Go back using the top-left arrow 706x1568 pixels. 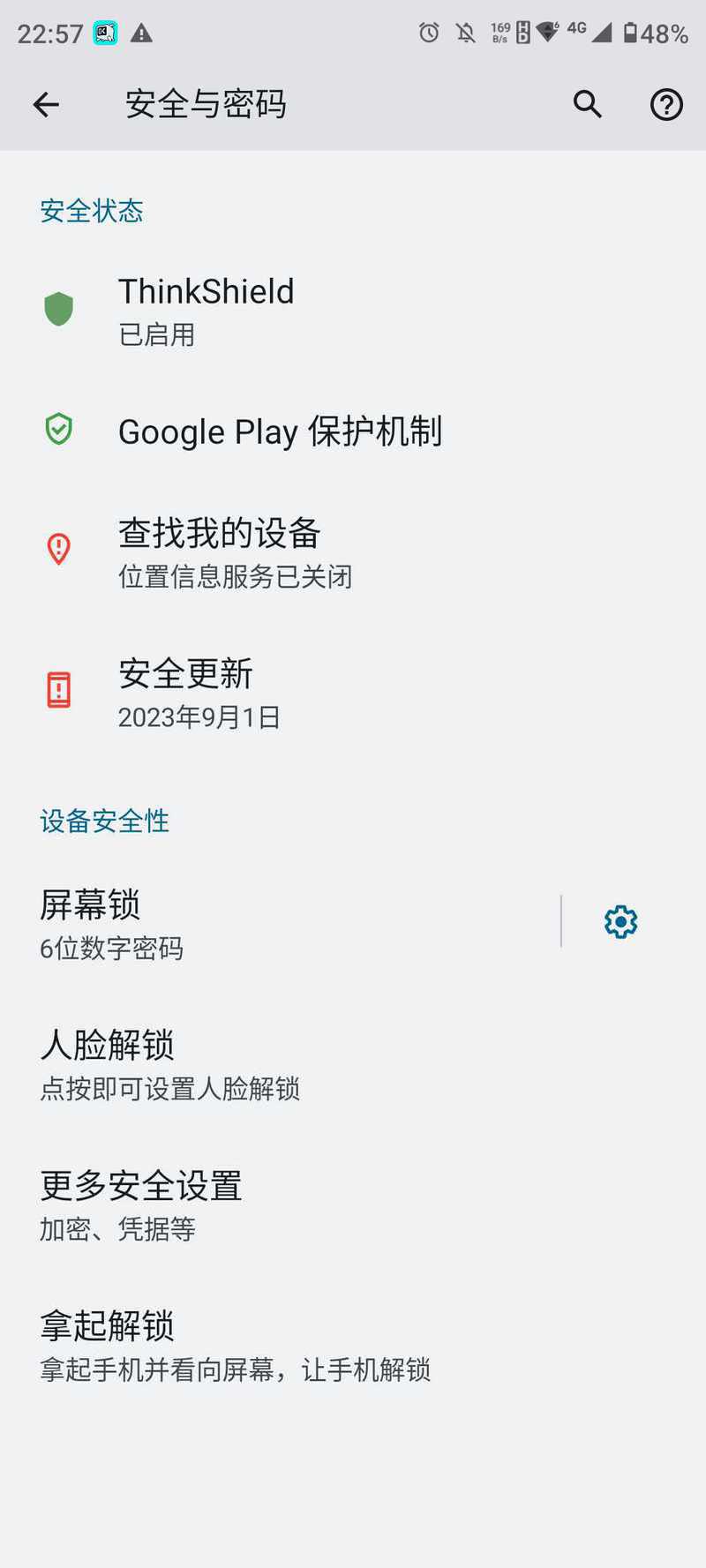tap(46, 105)
